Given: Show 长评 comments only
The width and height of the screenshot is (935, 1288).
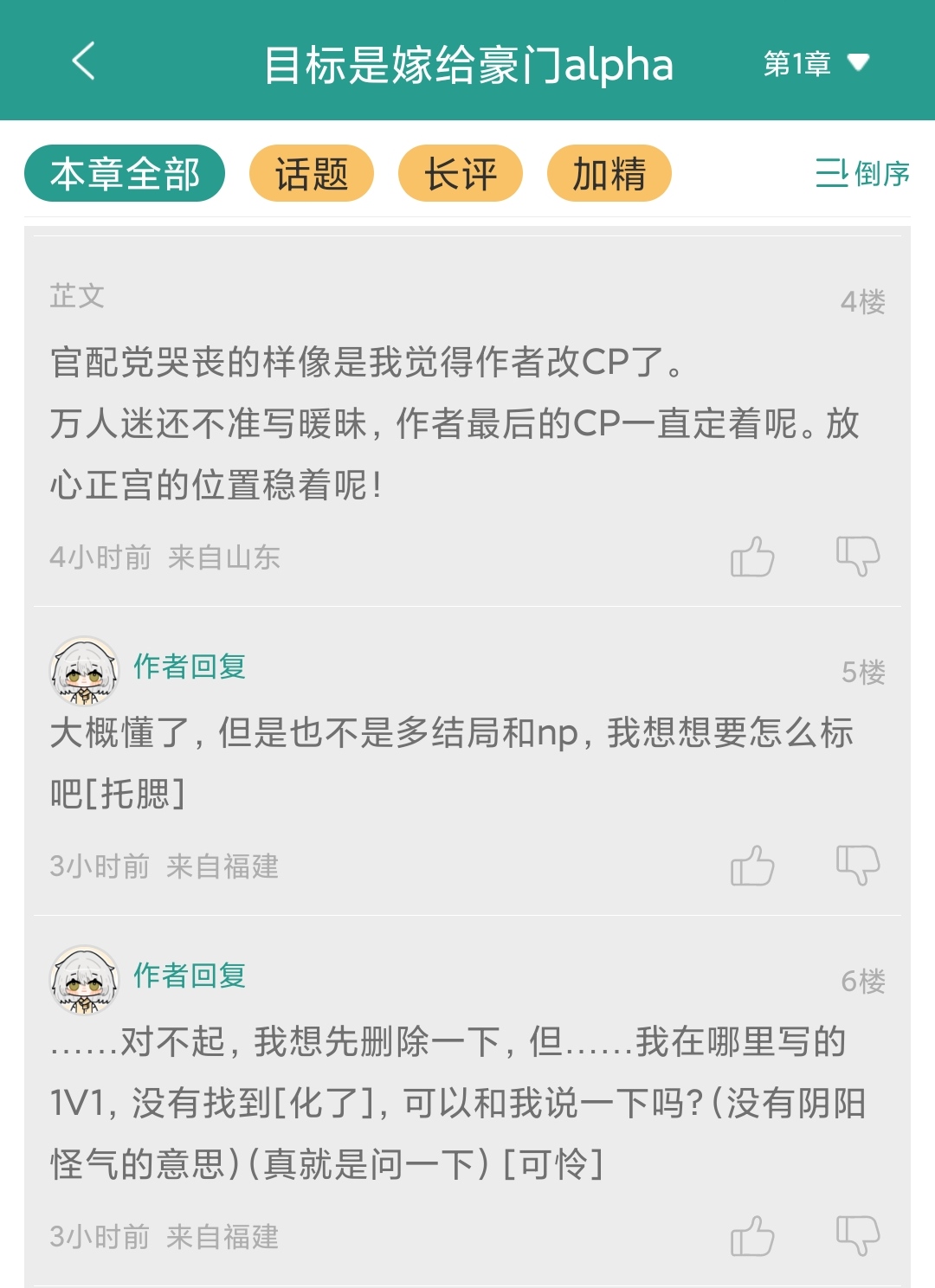Looking at the screenshot, I should [x=460, y=174].
